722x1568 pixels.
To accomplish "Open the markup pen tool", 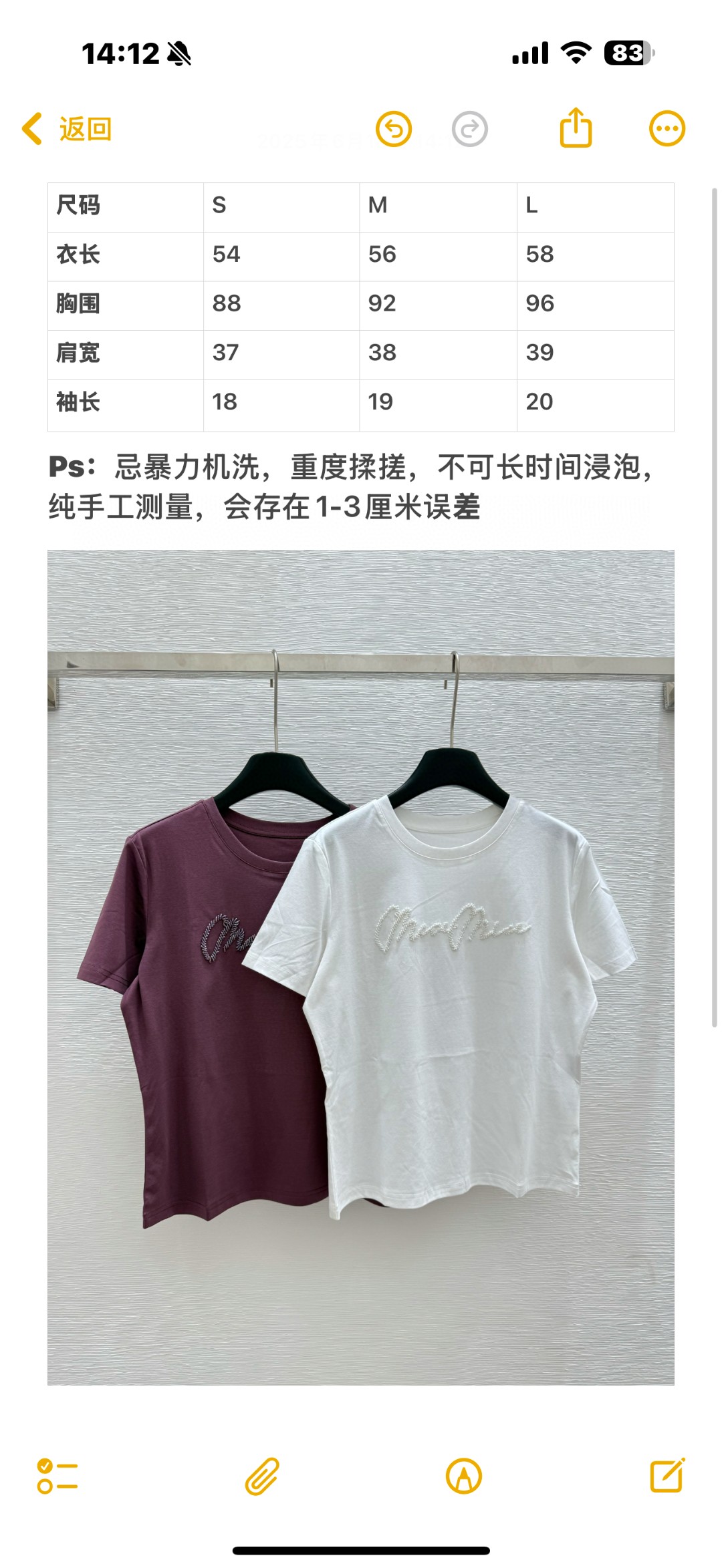I will 464,1476.
